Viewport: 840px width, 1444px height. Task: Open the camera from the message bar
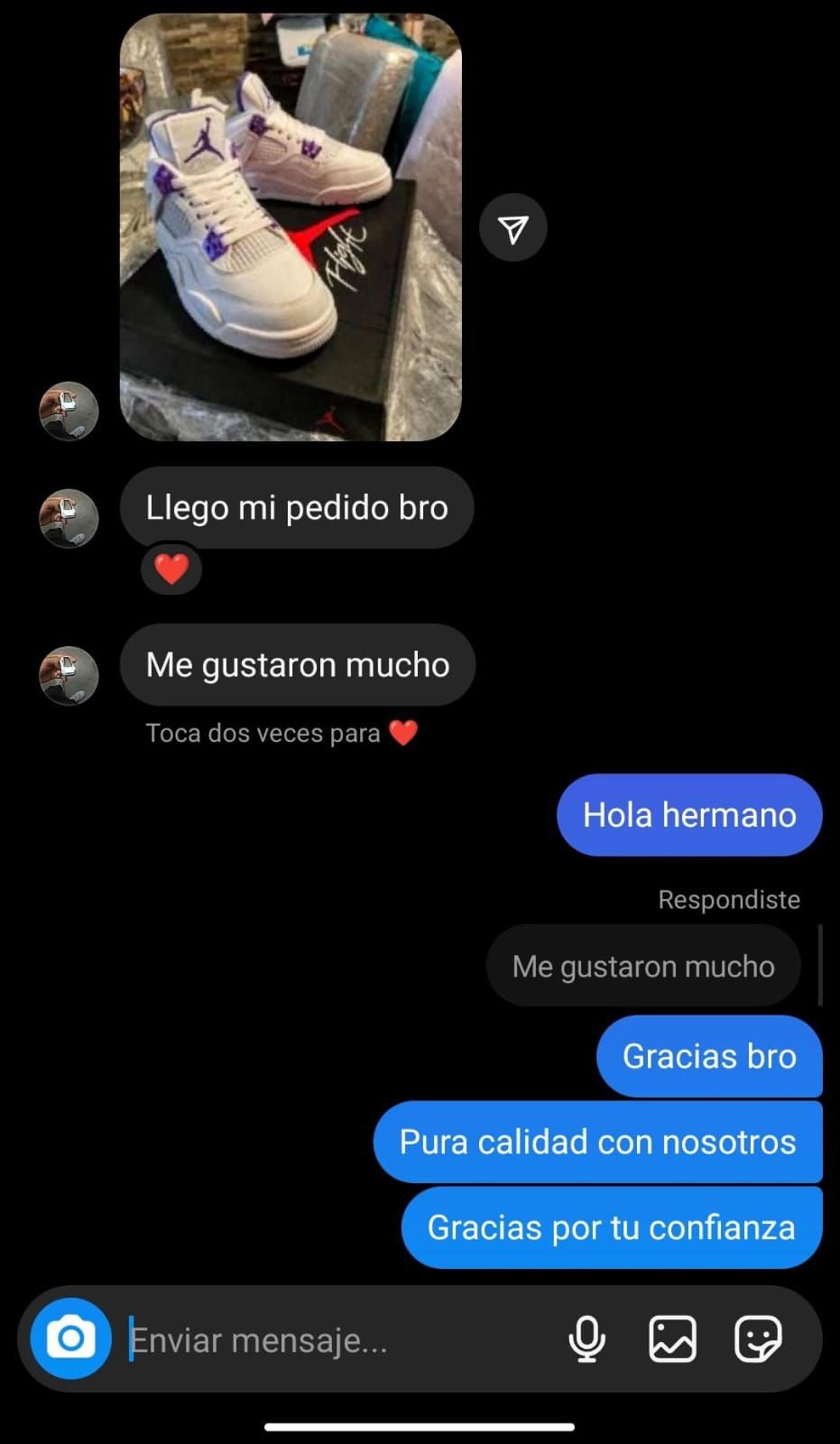click(70, 1338)
